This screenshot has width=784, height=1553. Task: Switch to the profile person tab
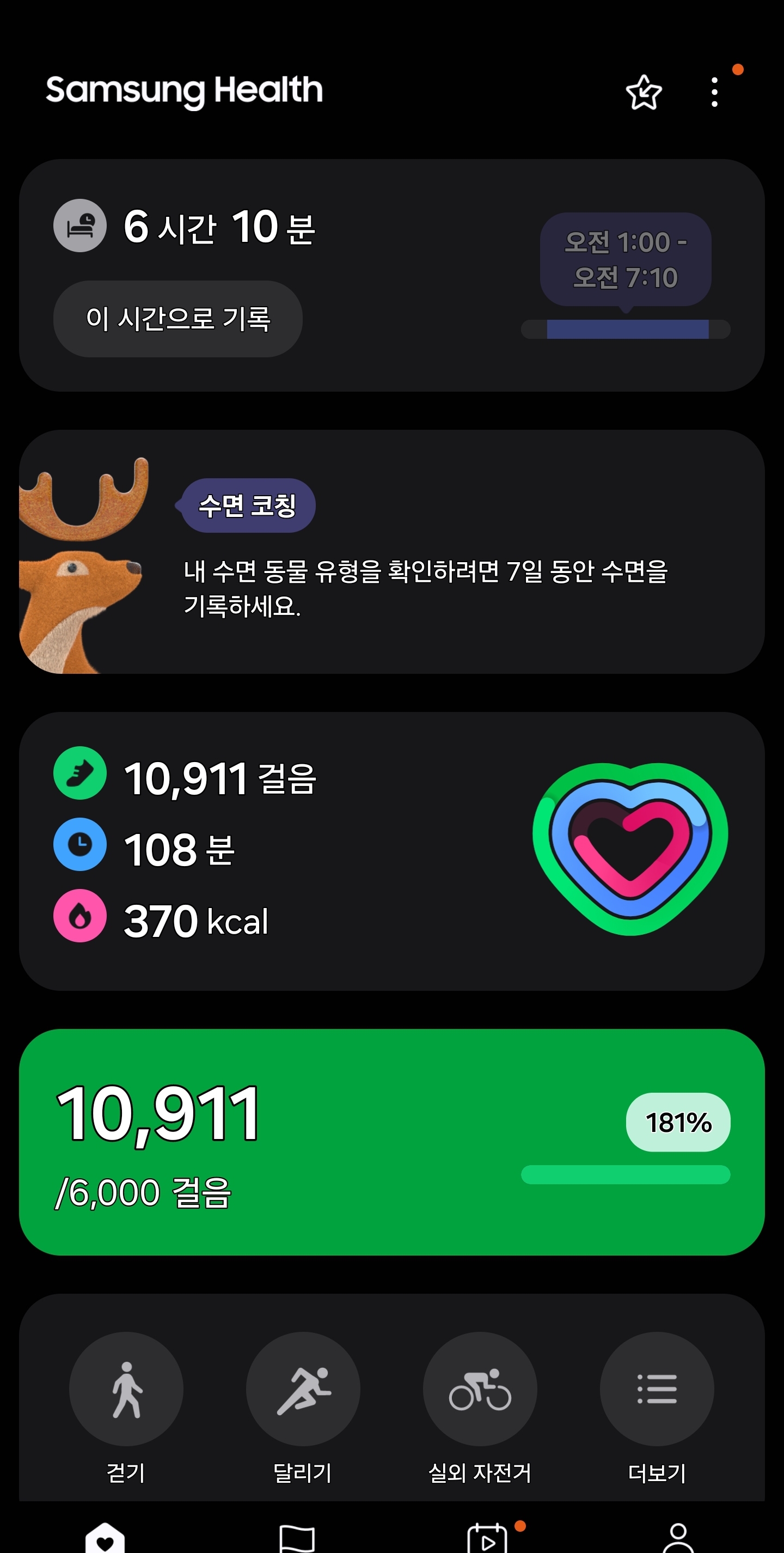click(678, 1537)
